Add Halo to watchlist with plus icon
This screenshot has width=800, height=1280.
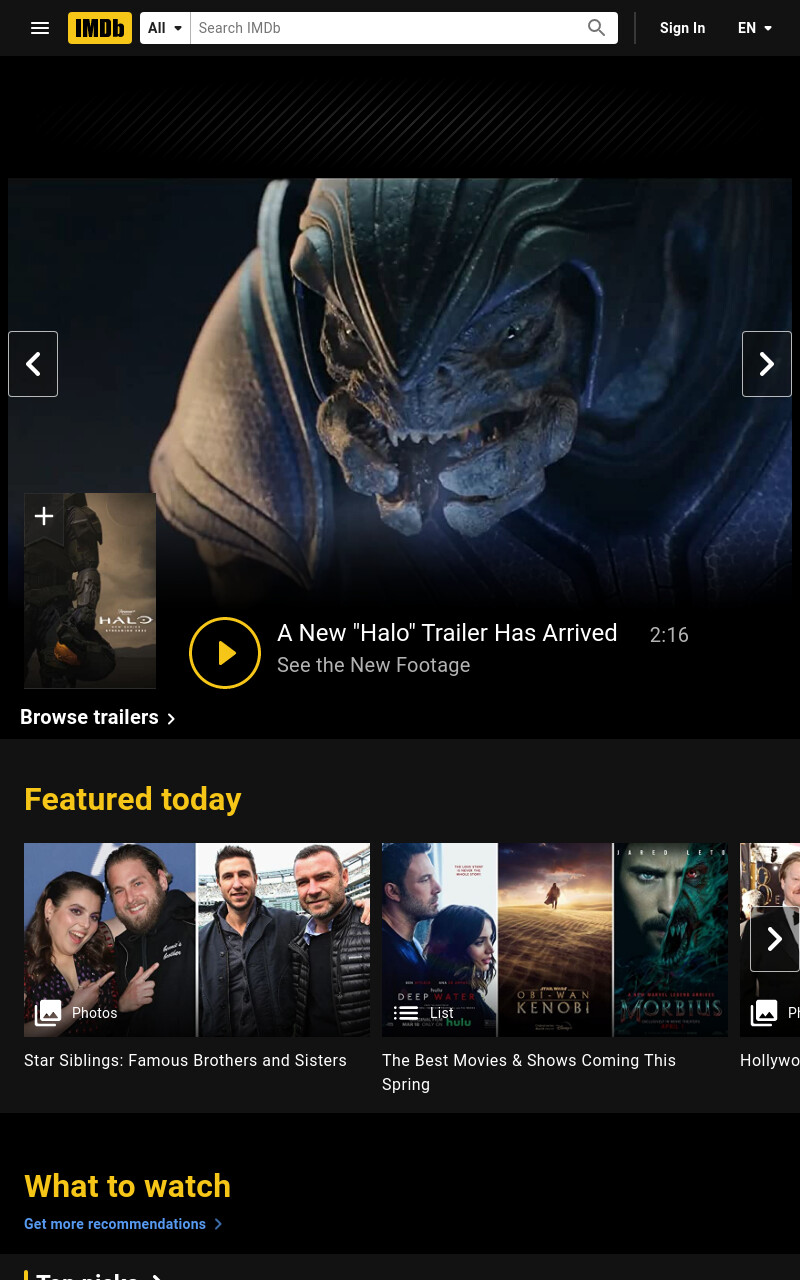tap(44, 517)
